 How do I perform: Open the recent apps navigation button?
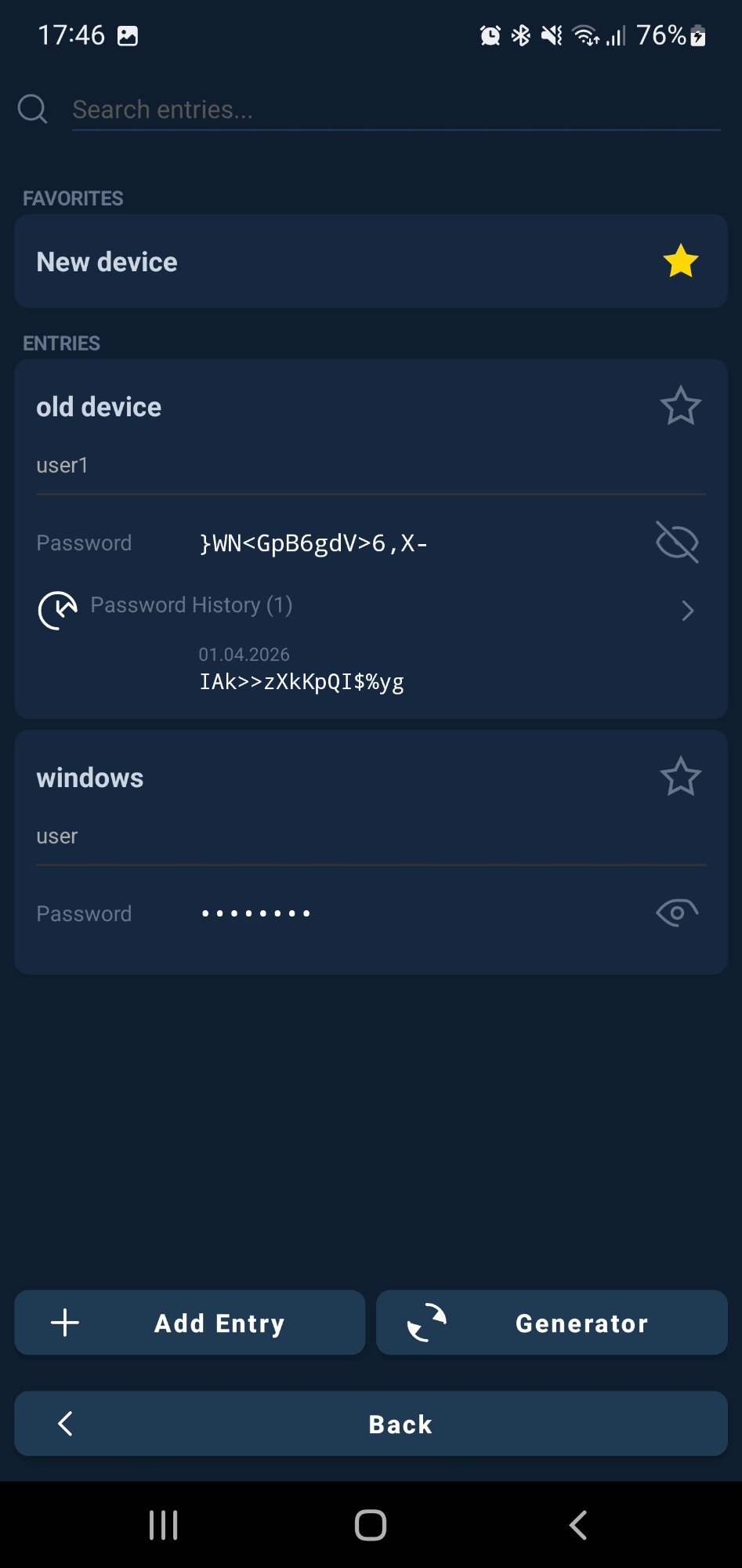162,1524
